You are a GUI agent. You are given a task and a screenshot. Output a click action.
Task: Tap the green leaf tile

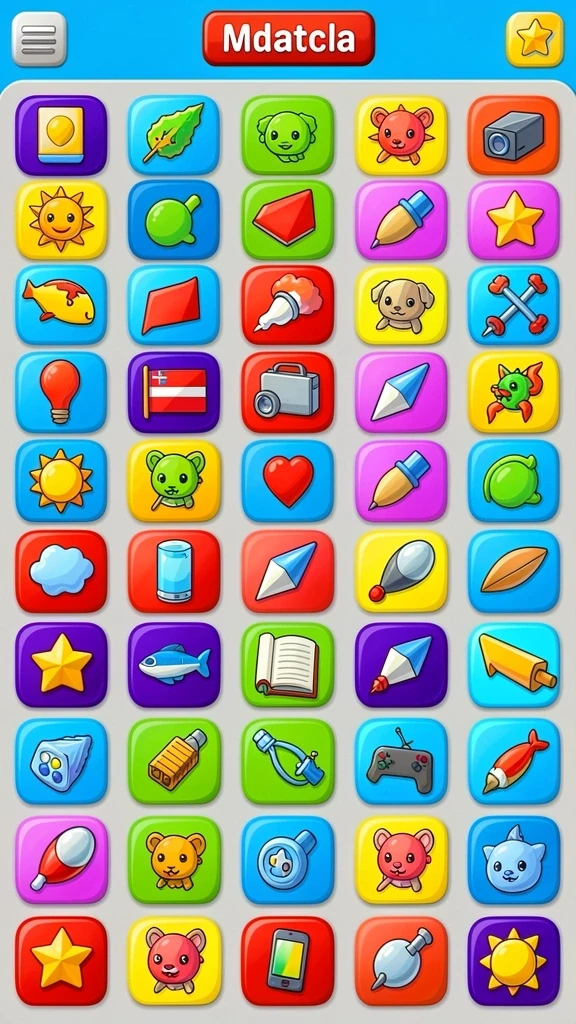coord(174,135)
